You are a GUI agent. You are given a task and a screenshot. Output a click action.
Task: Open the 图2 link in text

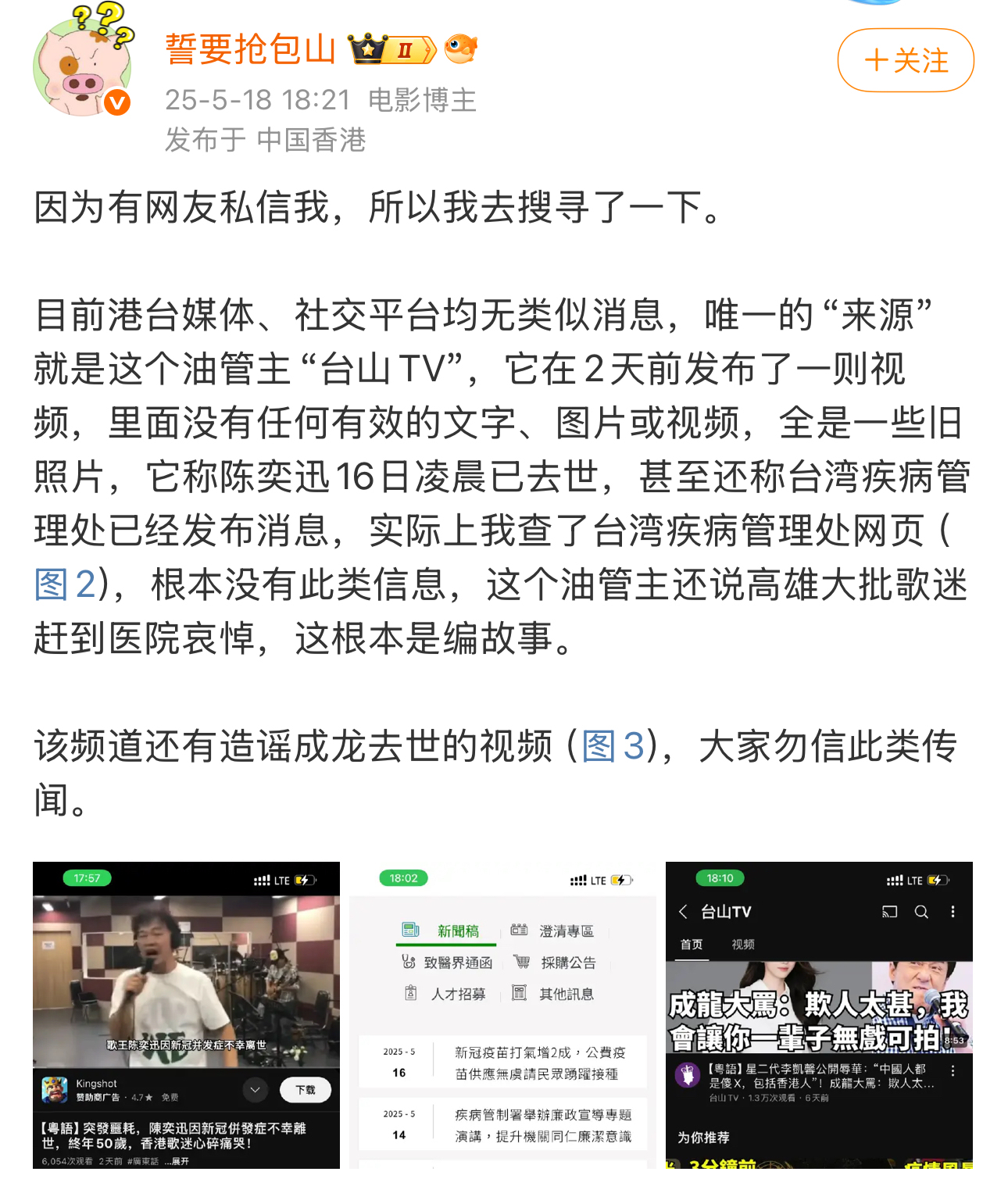click(65, 584)
